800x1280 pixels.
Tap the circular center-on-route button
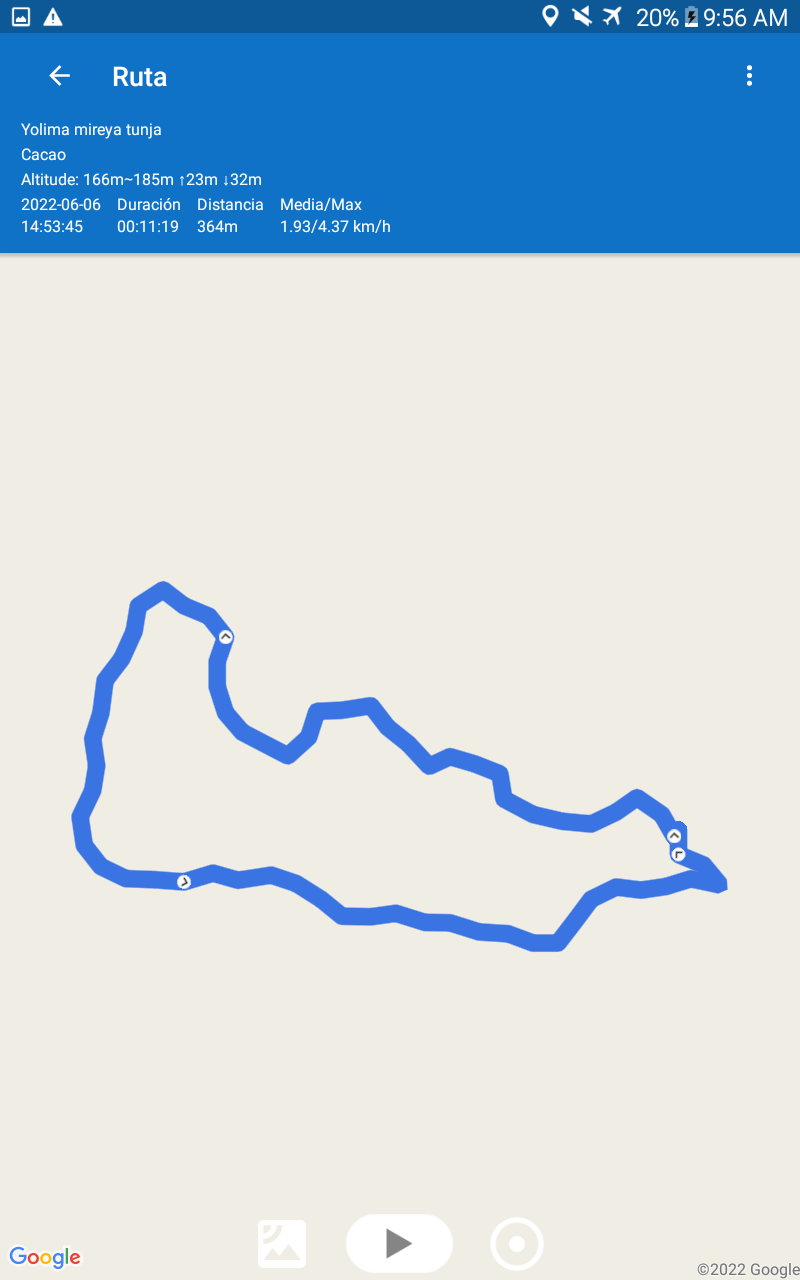[517, 1244]
